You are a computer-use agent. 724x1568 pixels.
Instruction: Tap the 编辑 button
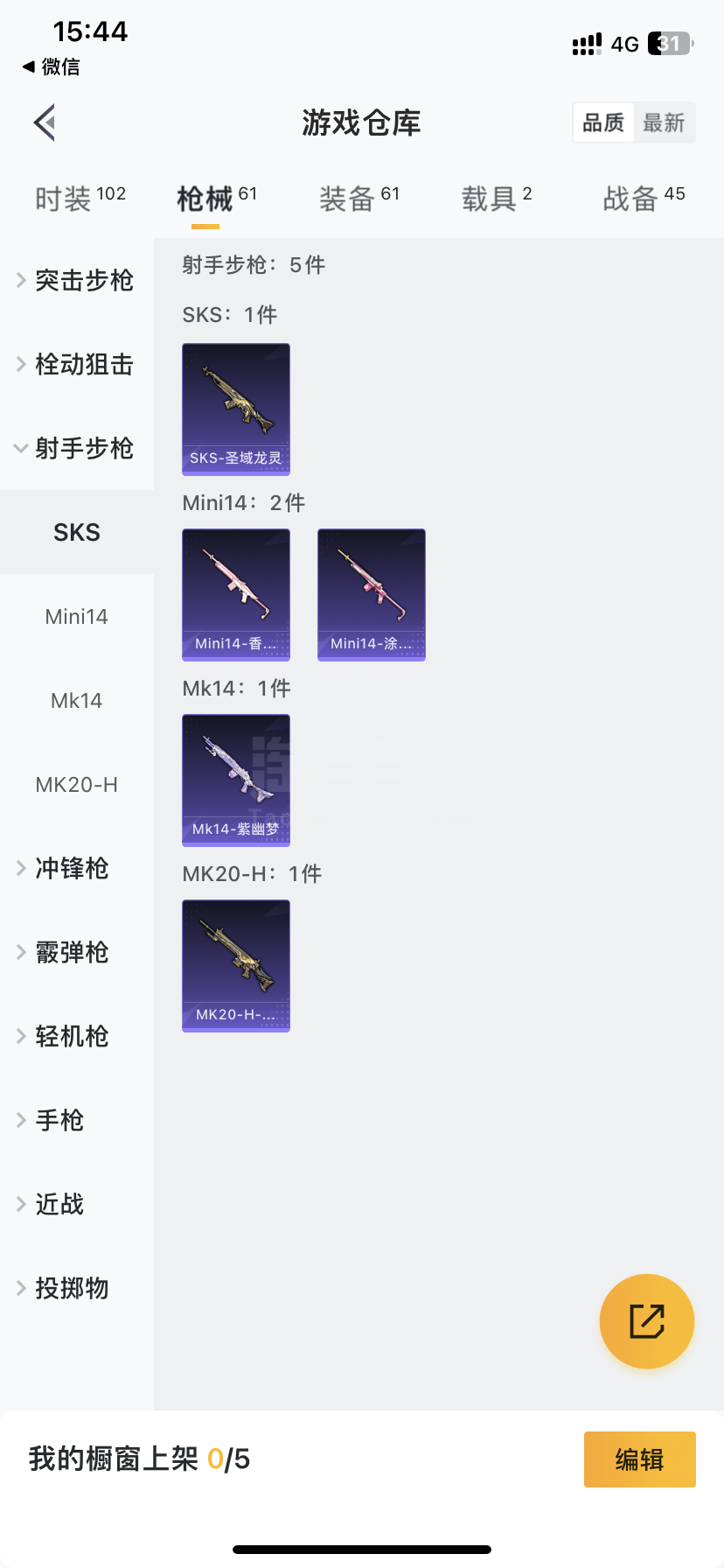(x=639, y=1459)
